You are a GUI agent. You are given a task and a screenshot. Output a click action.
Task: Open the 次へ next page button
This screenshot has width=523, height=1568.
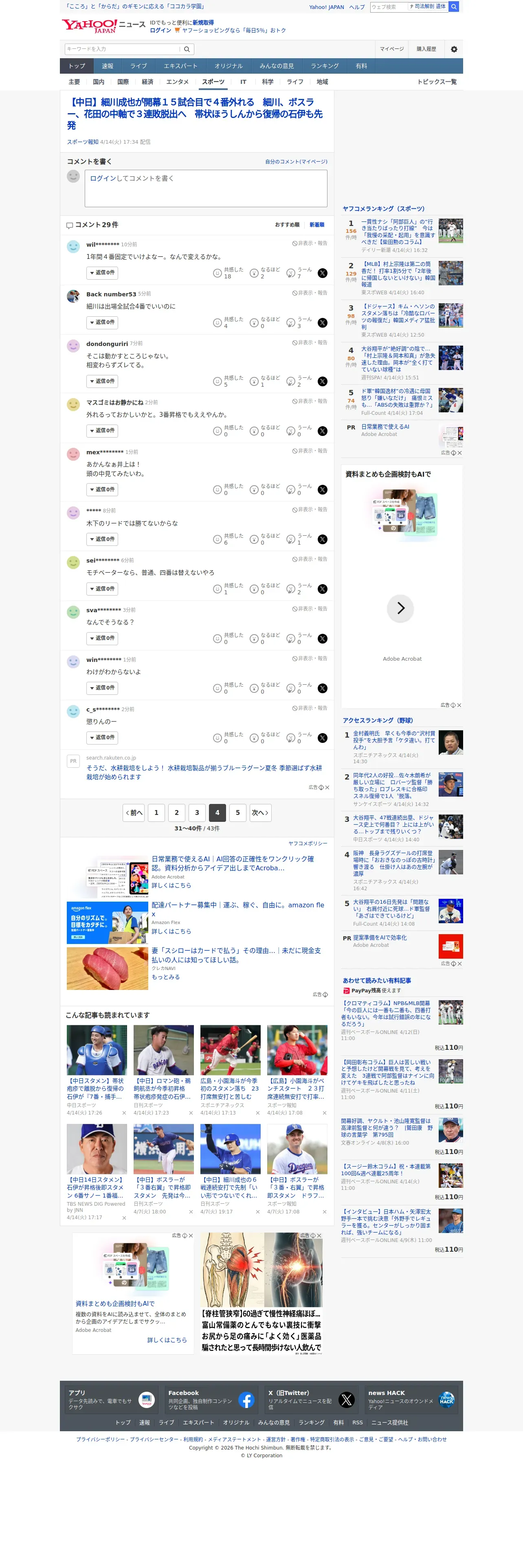[260, 812]
